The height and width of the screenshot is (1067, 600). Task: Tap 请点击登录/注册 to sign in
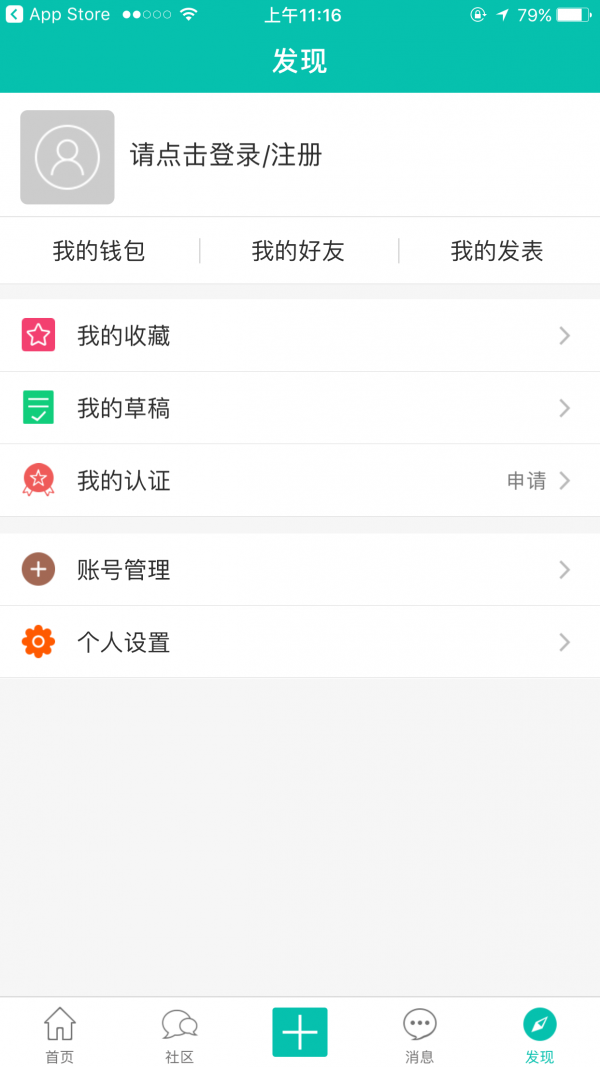[226, 155]
